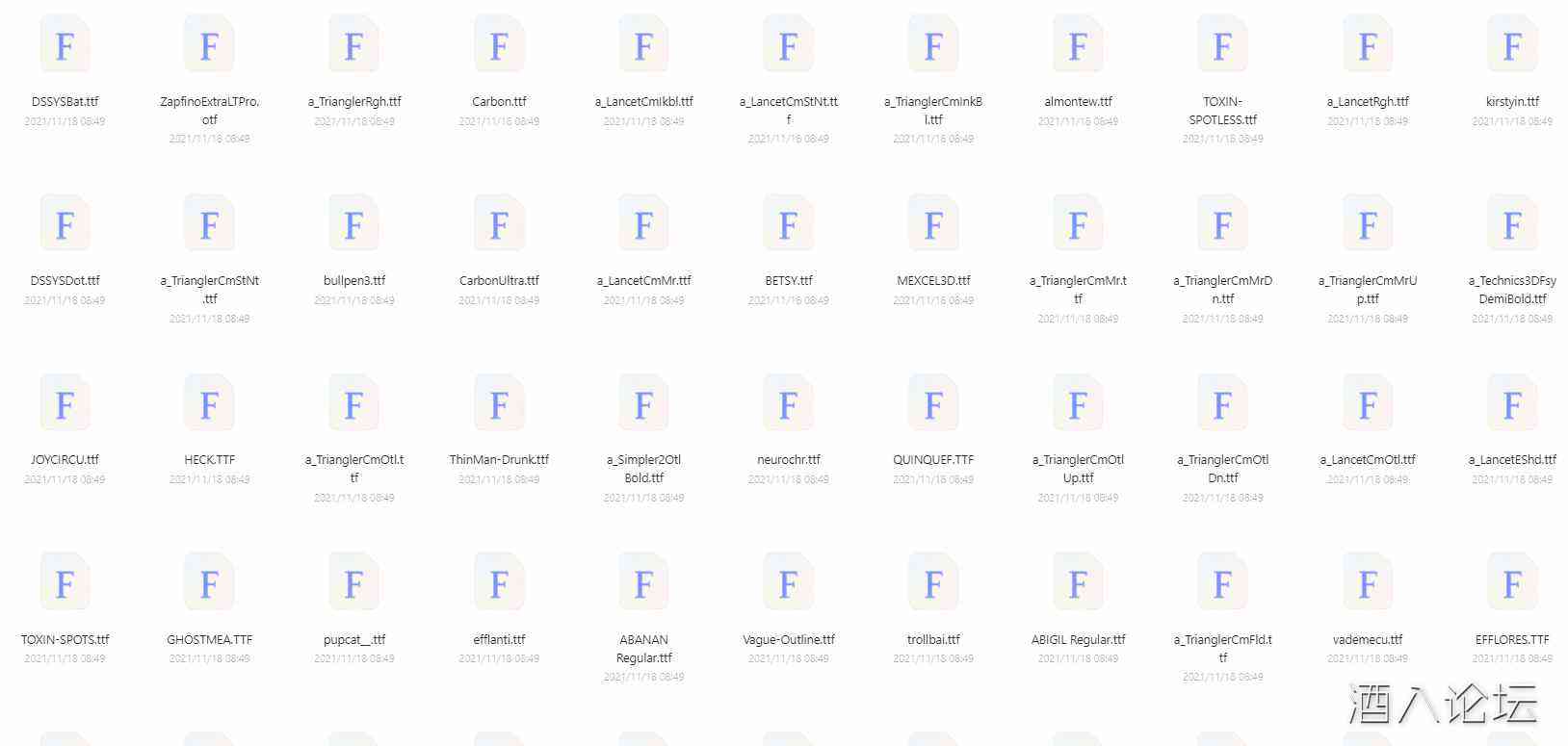Select the Carbon.ttf file
Screen dimensions: 1568x746
(x=499, y=46)
